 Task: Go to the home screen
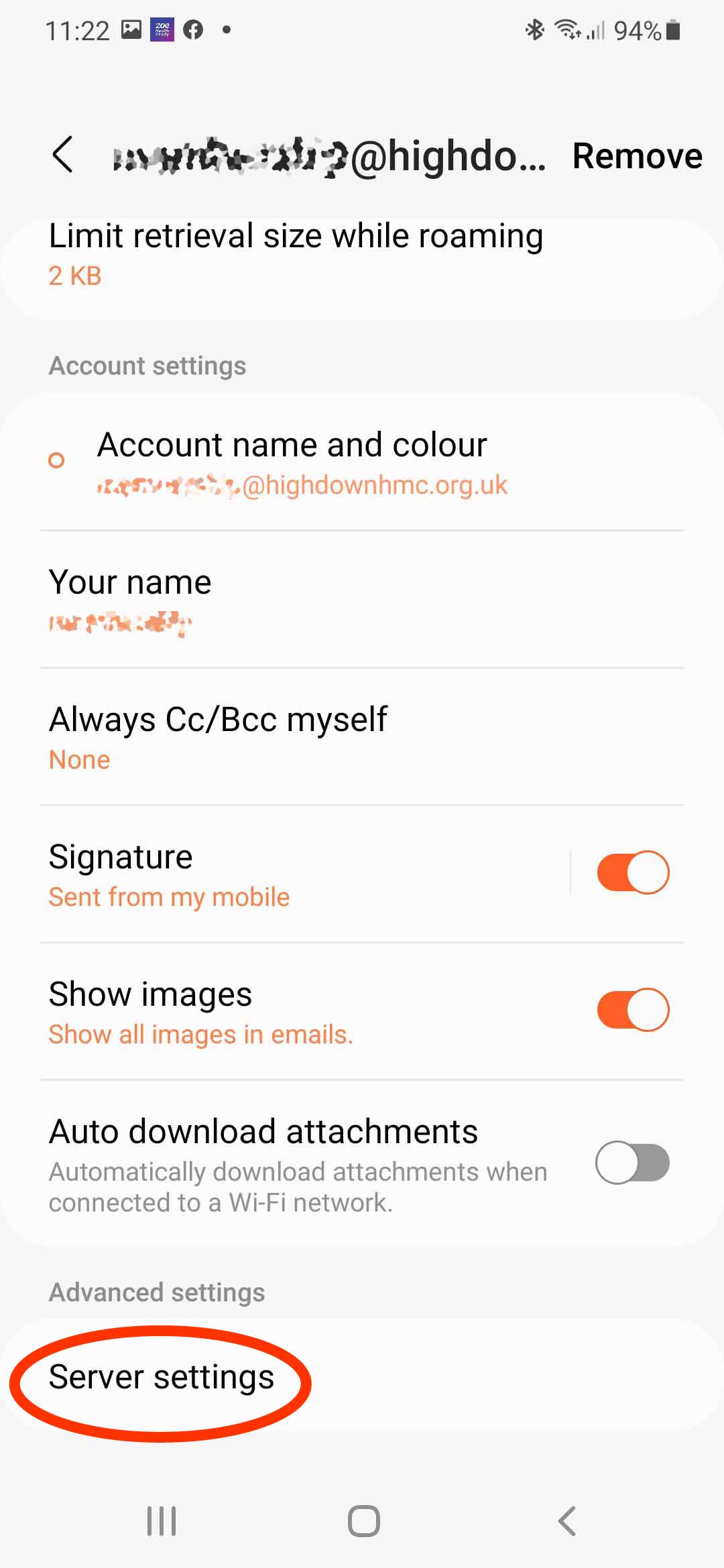coord(363,1521)
